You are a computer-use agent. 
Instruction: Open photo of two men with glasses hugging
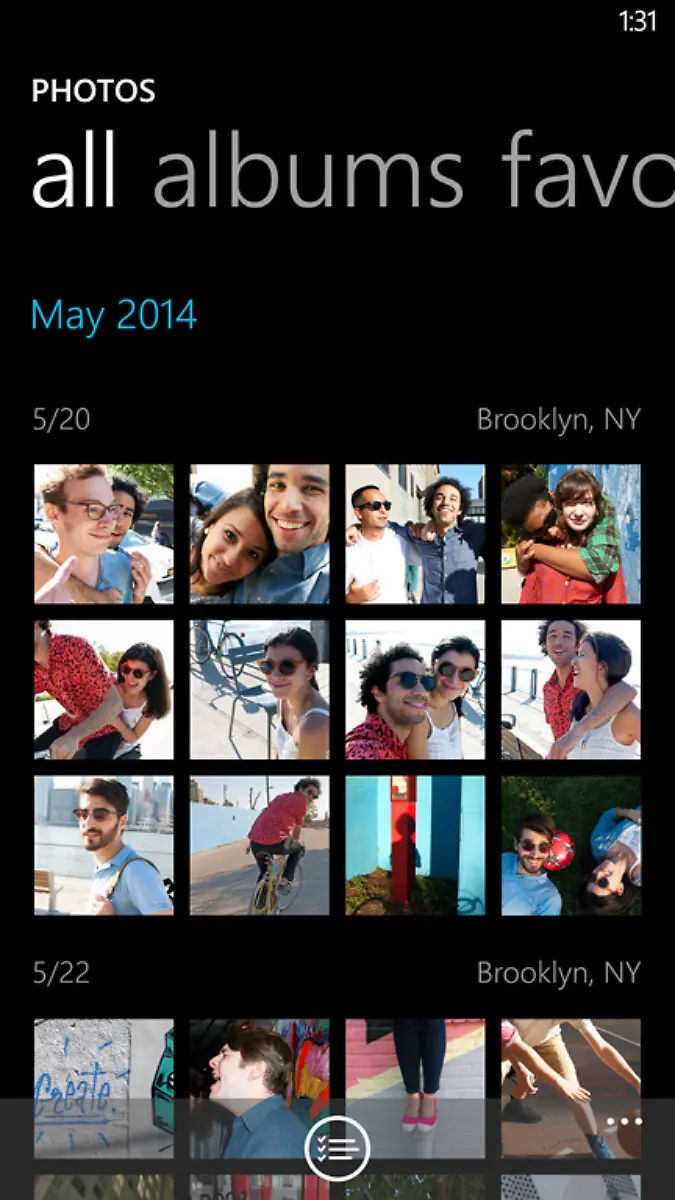pyautogui.click(x=104, y=534)
